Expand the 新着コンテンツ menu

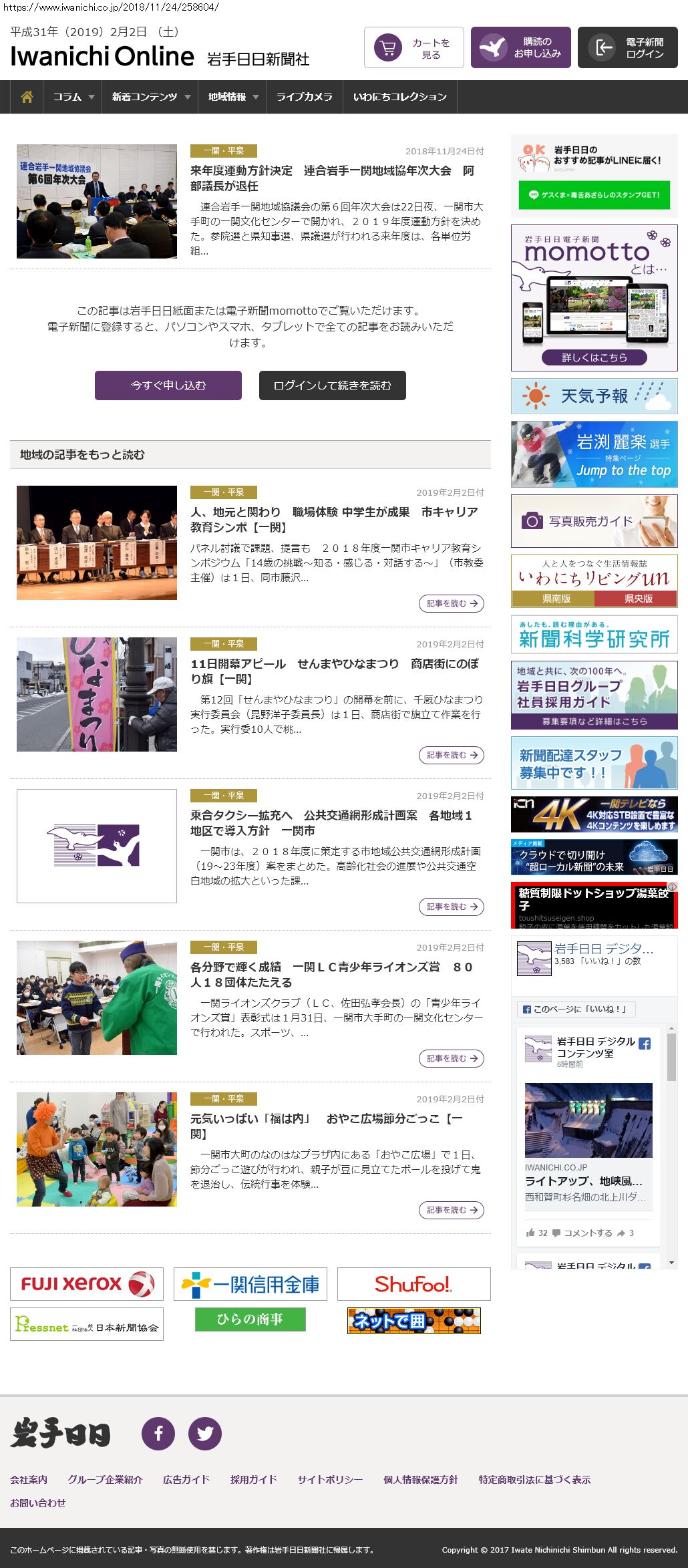(x=150, y=97)
